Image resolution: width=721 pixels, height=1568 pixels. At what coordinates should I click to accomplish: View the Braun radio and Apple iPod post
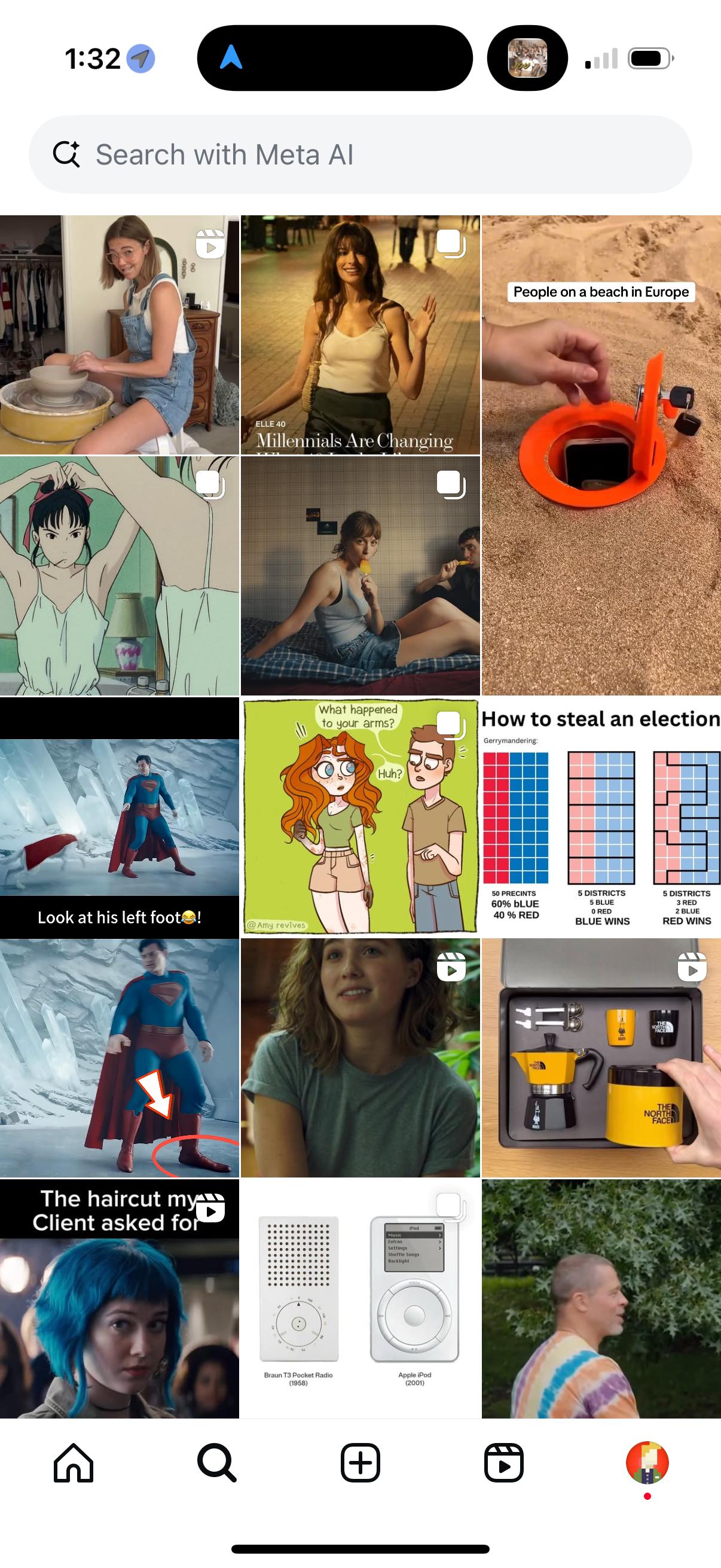[360, 1299]
